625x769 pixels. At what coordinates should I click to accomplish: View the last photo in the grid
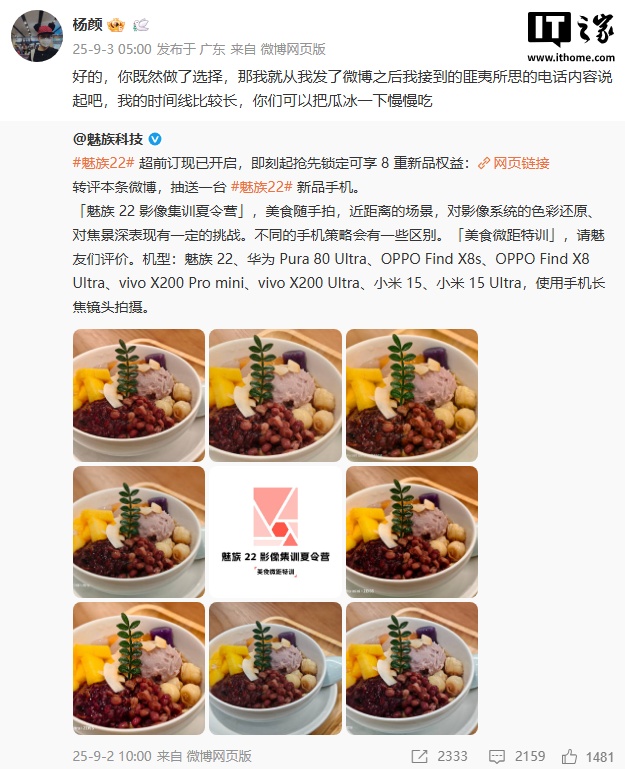[x=411, y=667]
